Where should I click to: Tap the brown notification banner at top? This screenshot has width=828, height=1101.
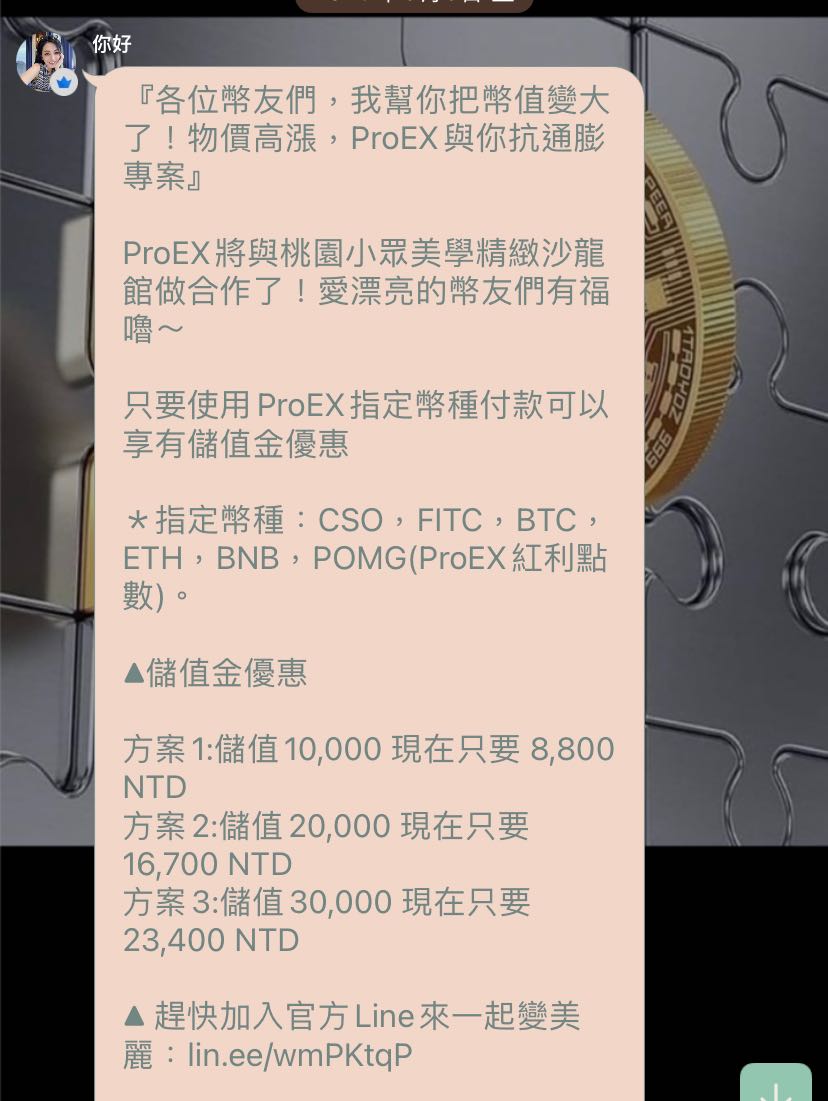click(x=414, y=6)
